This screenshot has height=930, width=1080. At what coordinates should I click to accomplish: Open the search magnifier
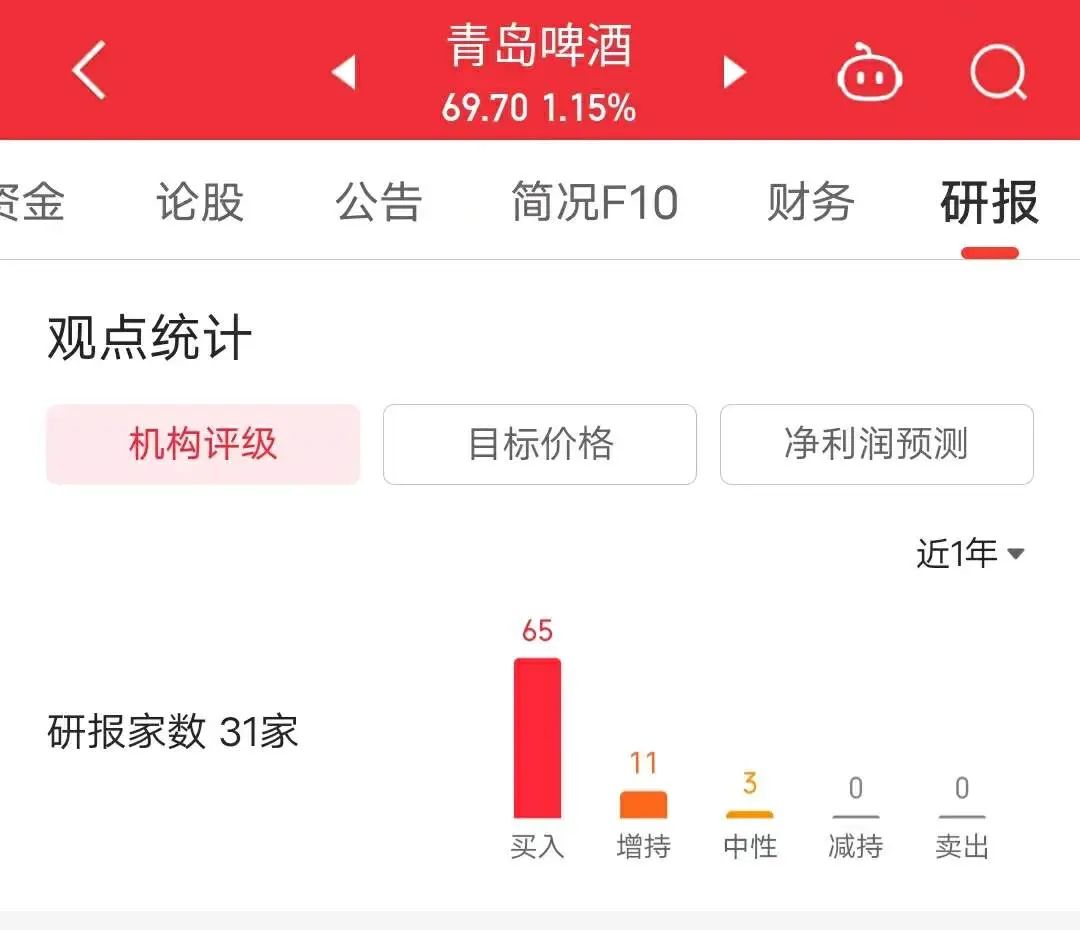tap(998, 73)
